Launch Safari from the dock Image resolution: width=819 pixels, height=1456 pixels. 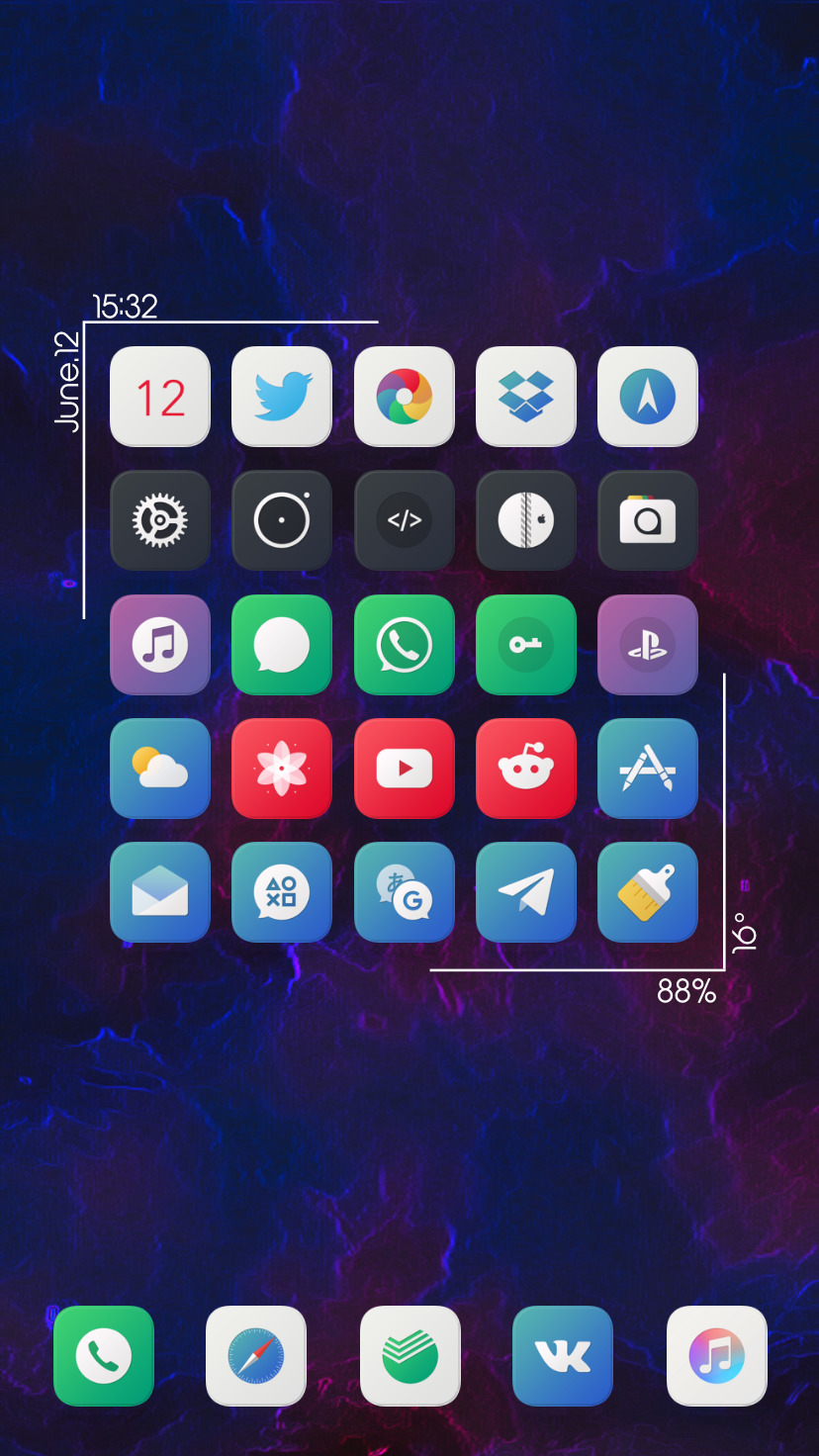256,1356
